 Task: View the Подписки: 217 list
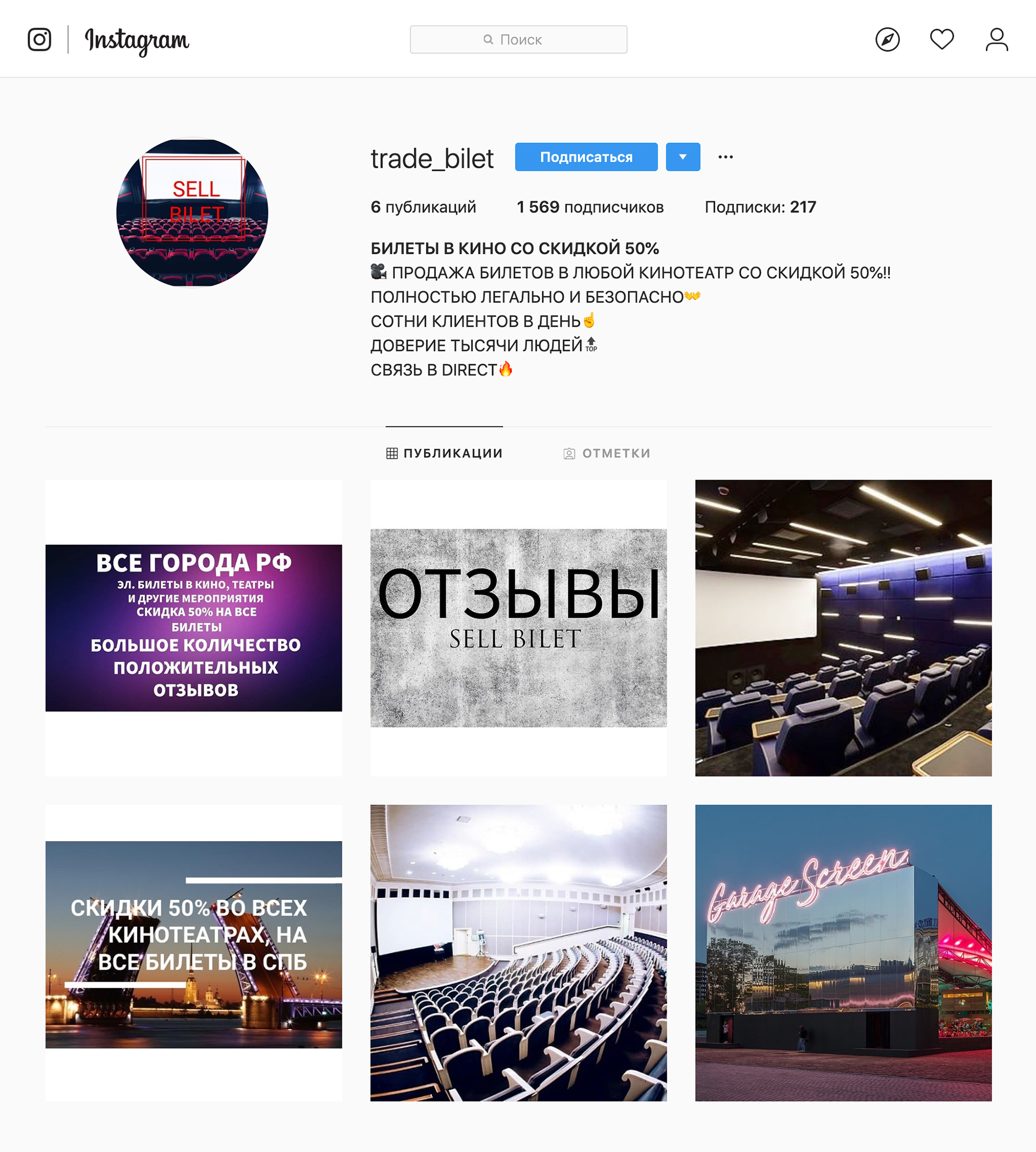(x=760, y=207)
